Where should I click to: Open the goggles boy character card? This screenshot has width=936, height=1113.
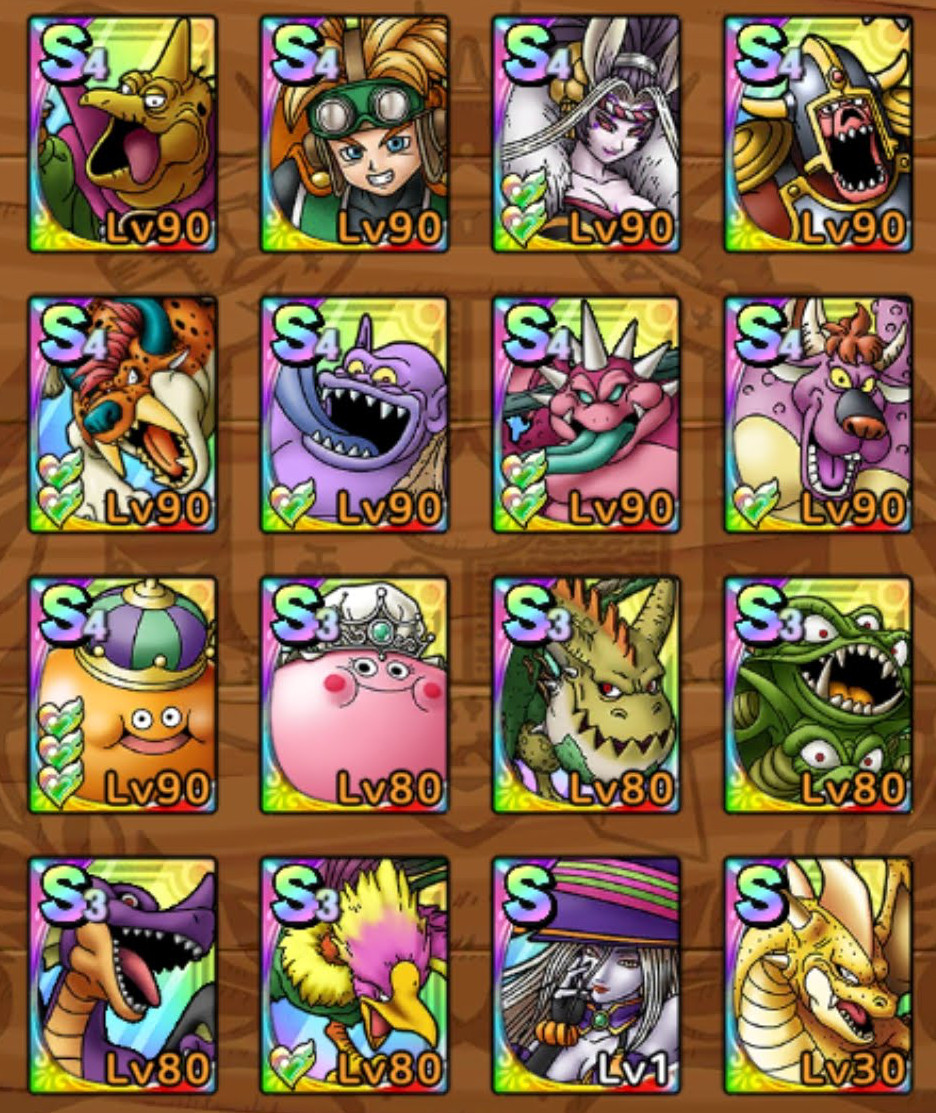[x=355, y=133]
